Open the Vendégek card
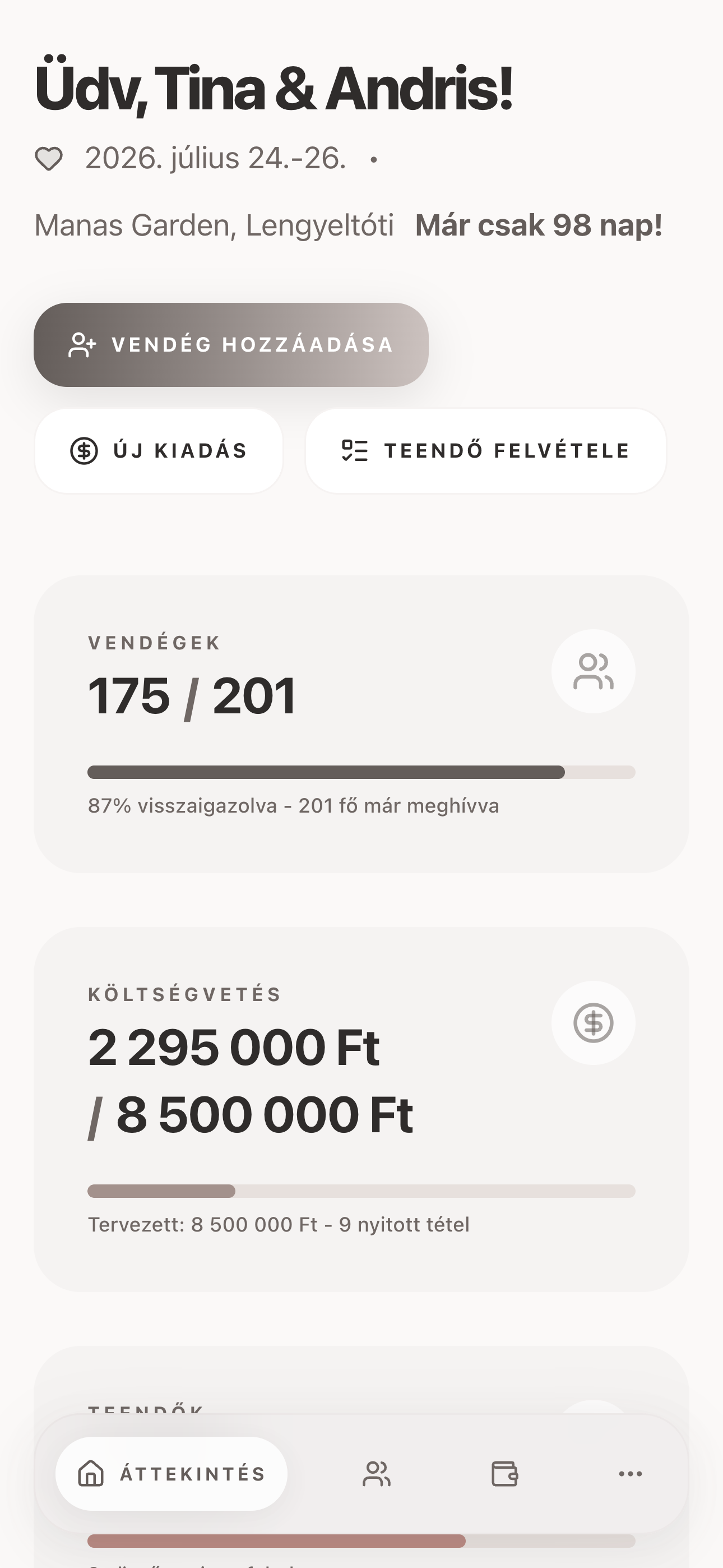This screenshot has height=1568, width=723. [x=361, y=724]
